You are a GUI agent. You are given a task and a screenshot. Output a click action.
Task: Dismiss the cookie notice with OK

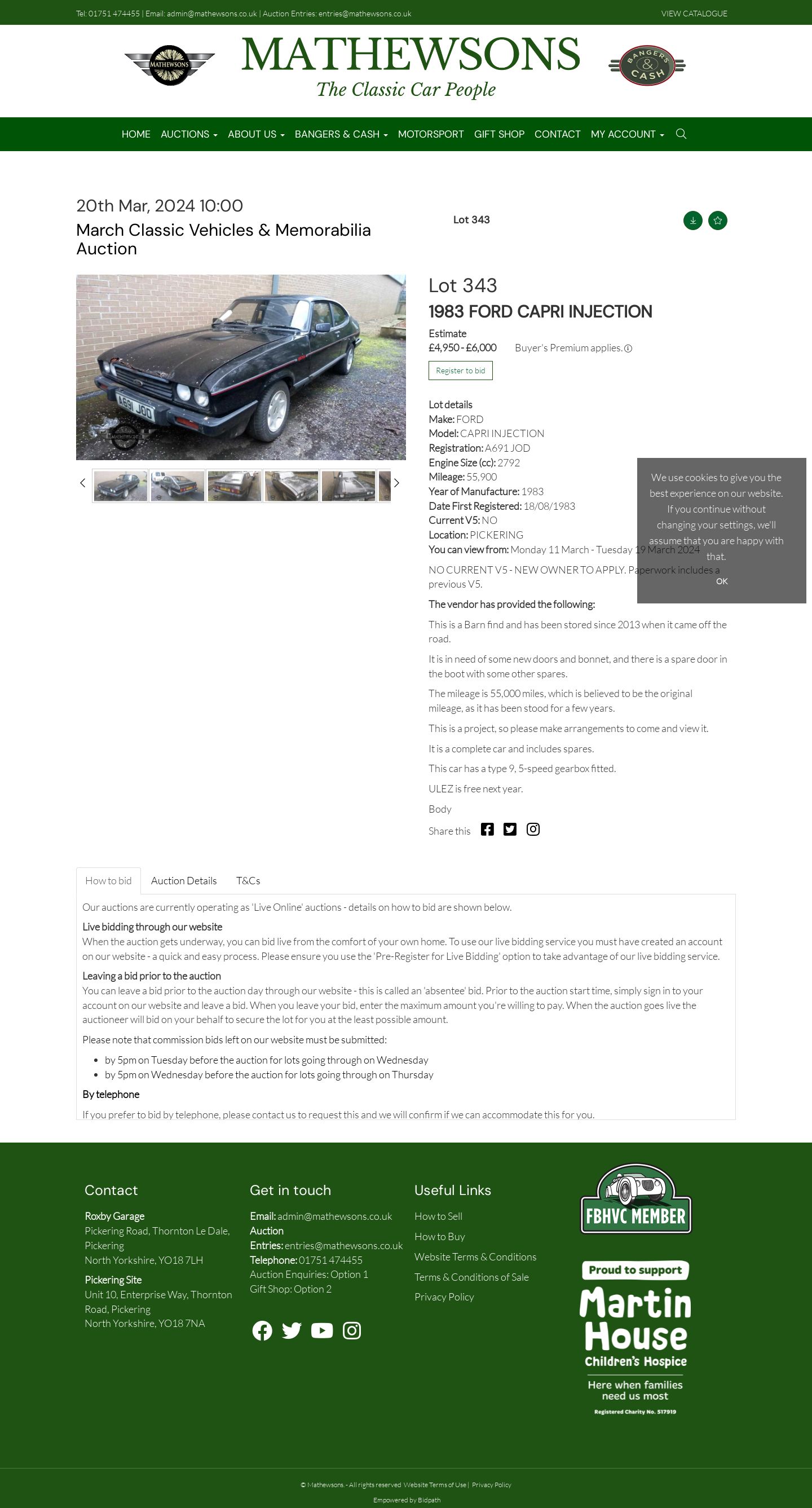[722, 581]
